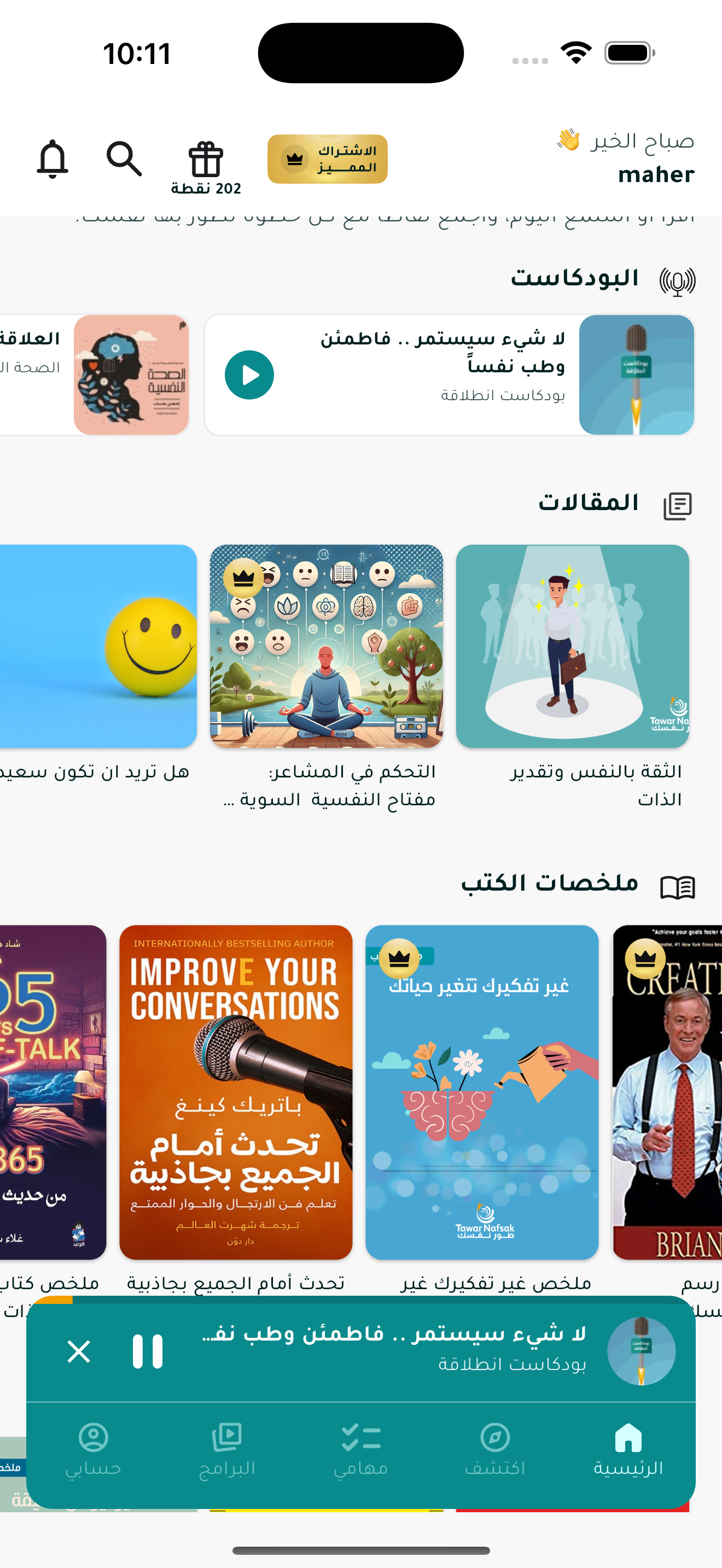The height and width of the screenshot is (1568, 722).
Task: Switch to the البرامج tab
Action: 227,1450
